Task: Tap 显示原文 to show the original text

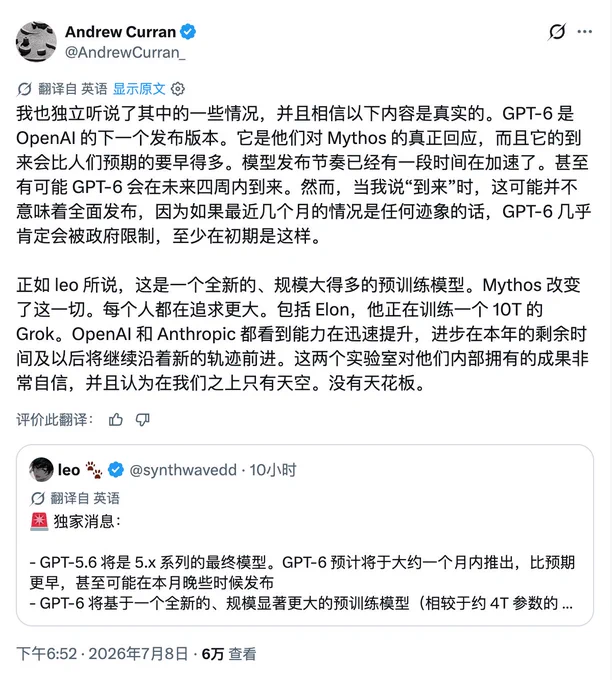Action: [139, 89]
